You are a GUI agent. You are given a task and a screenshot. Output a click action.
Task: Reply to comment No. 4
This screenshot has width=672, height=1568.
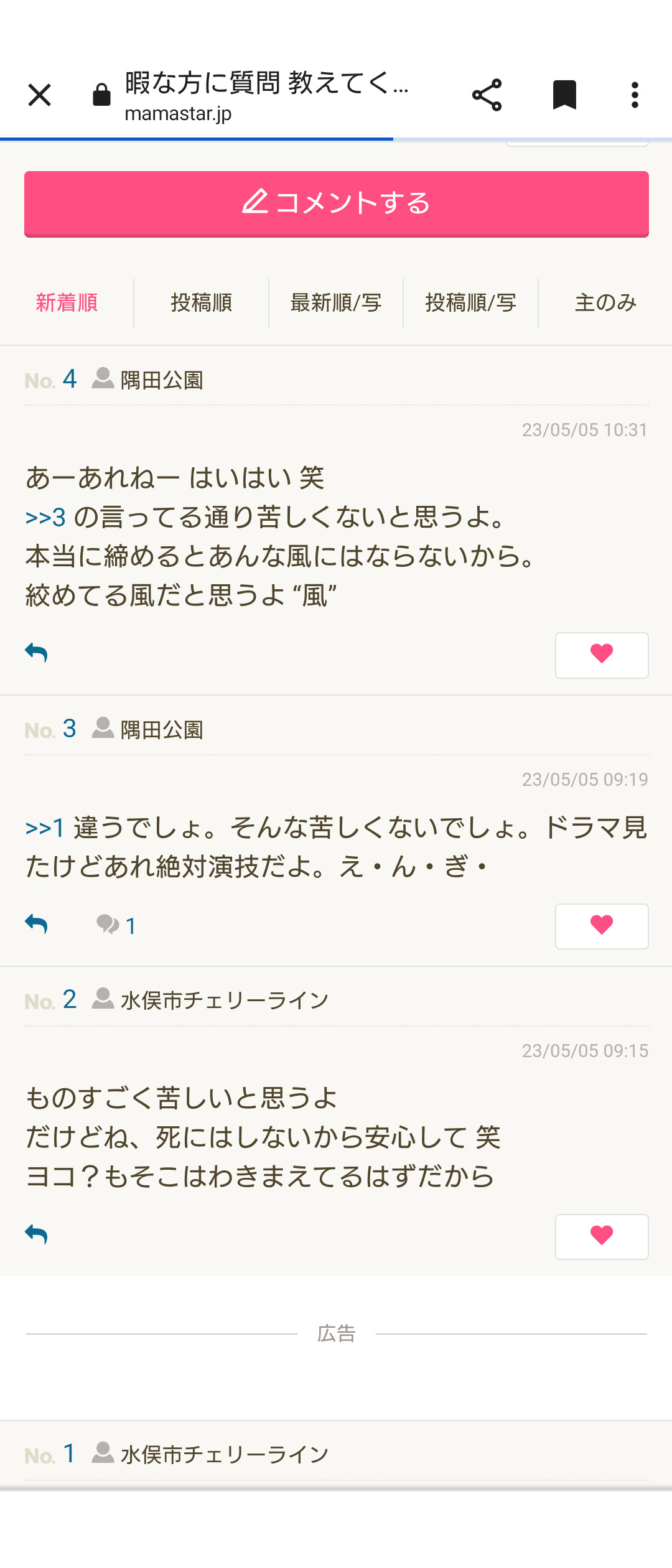[x=36, y=653]
